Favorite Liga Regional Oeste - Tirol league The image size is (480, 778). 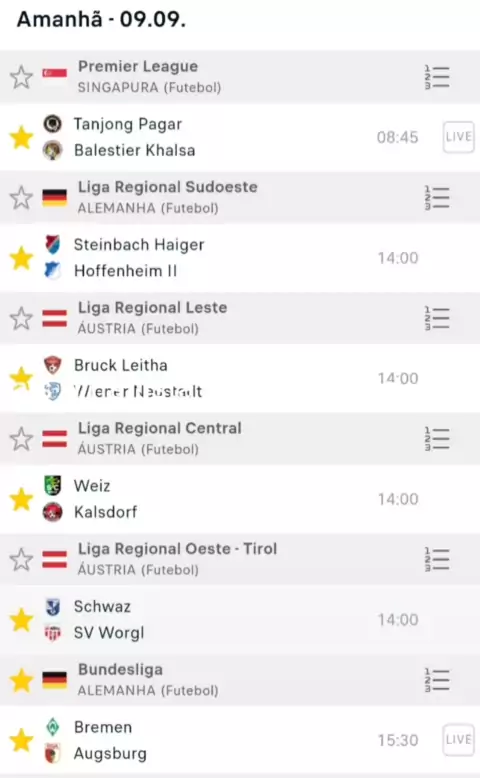21,560
